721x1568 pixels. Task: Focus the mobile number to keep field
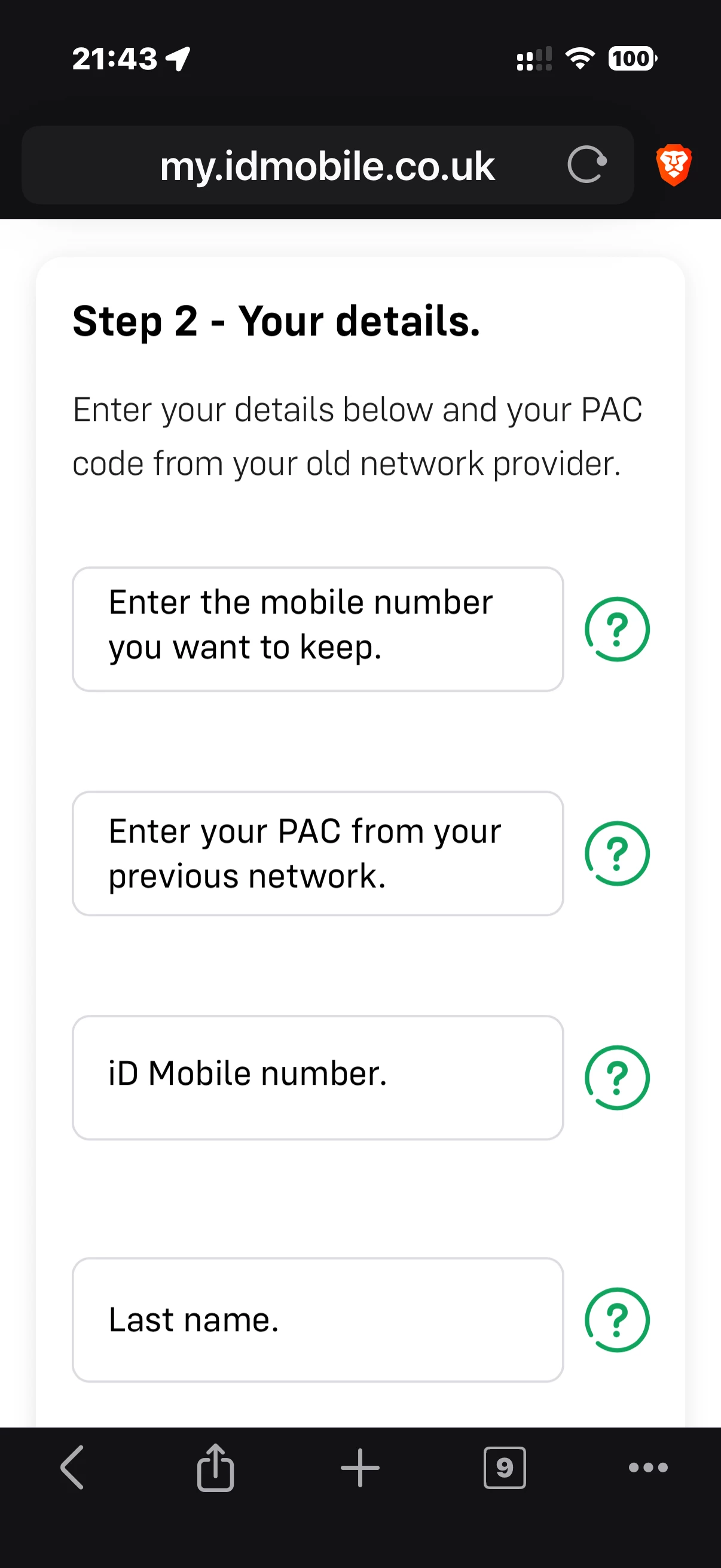(317, 629)
